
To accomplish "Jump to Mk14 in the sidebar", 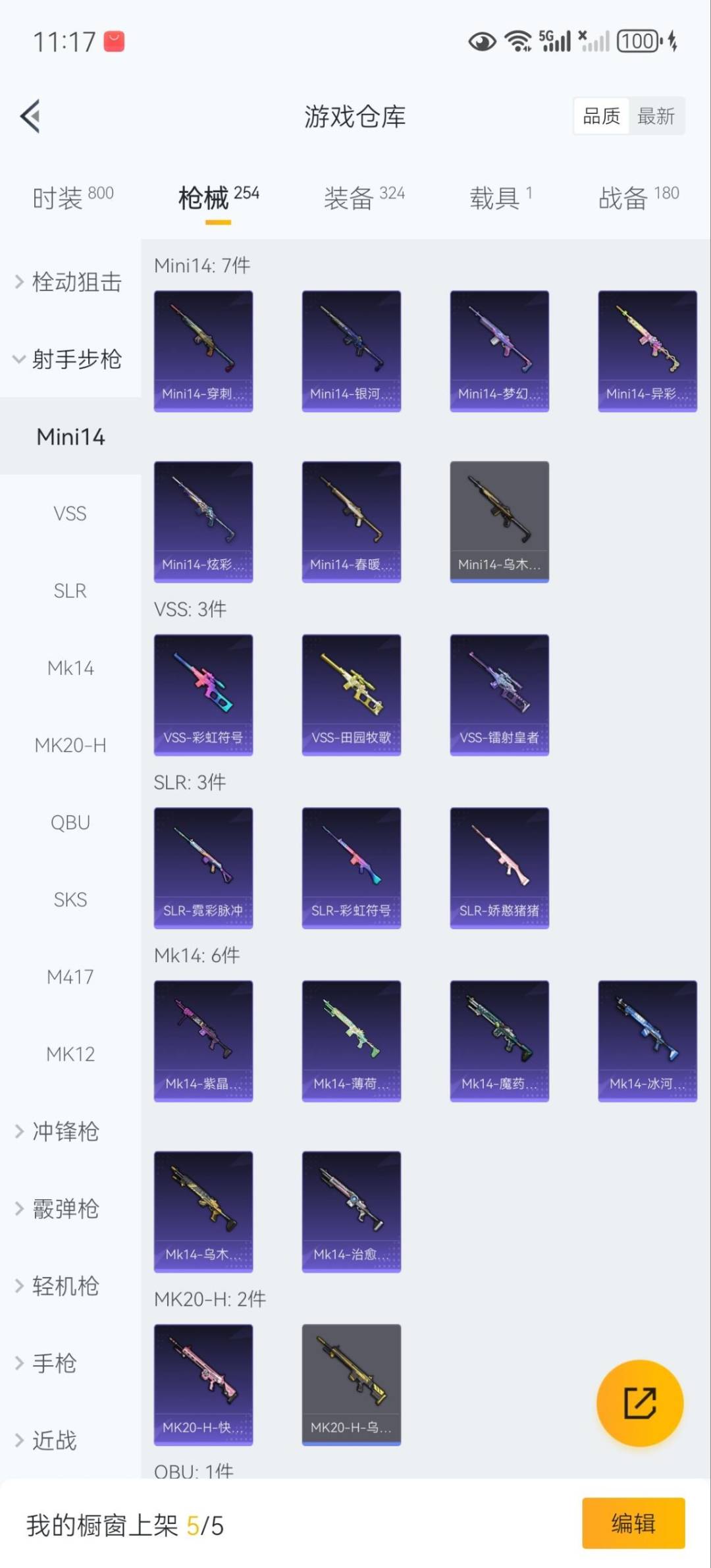I will (x=70, y=668).
